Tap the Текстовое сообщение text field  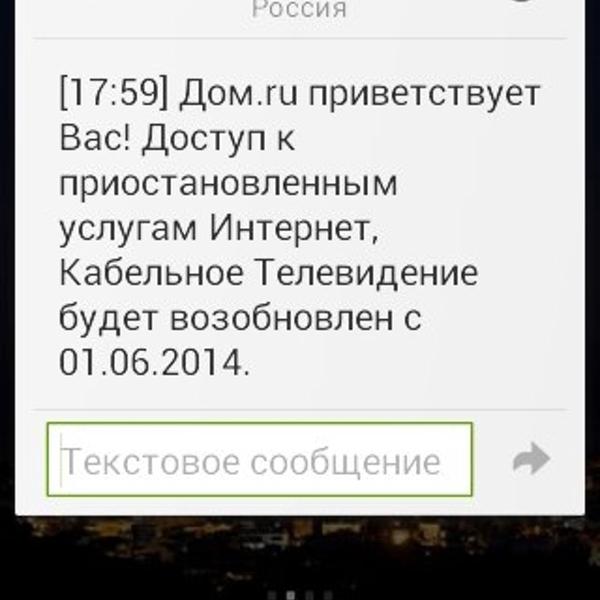point(260,460)
